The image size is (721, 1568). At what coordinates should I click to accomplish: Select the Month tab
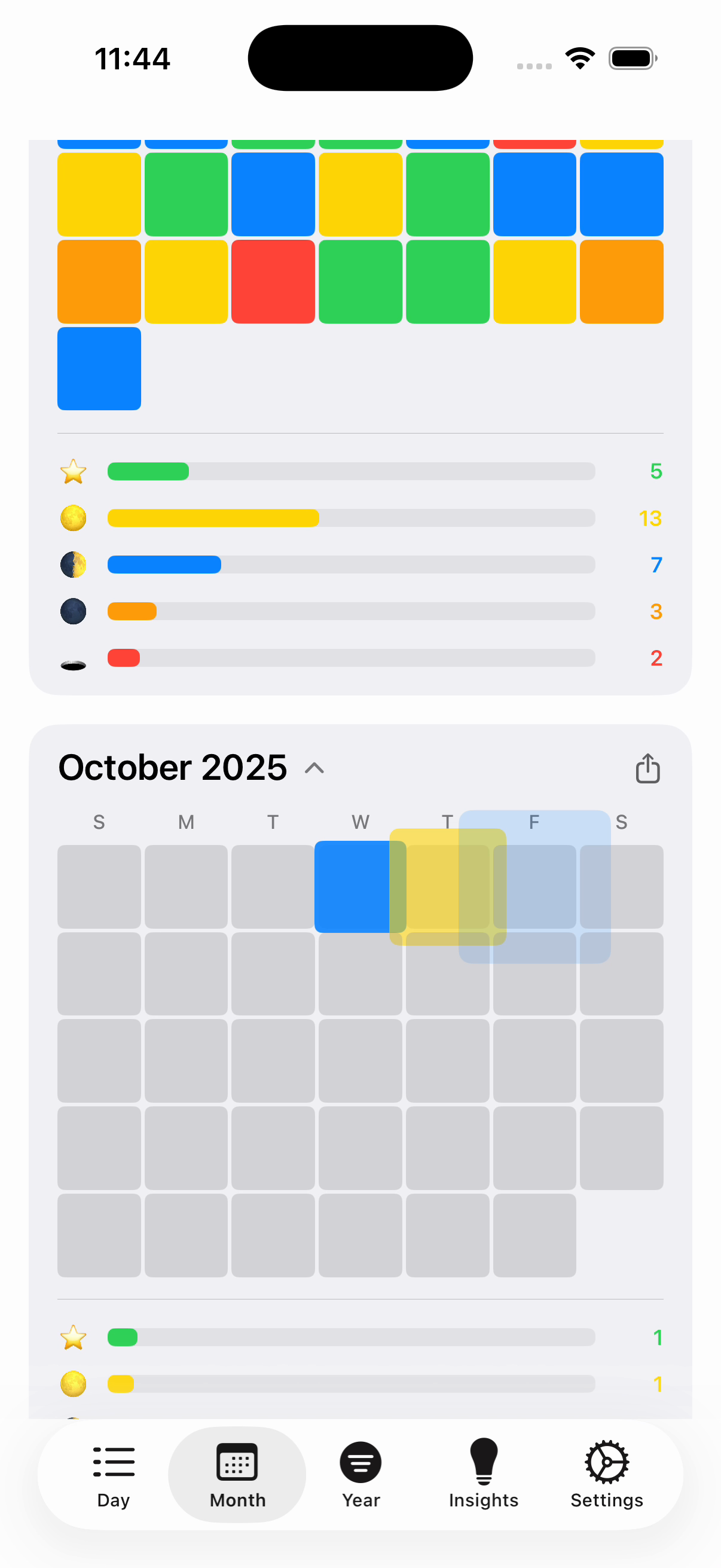click(237, 1474)
